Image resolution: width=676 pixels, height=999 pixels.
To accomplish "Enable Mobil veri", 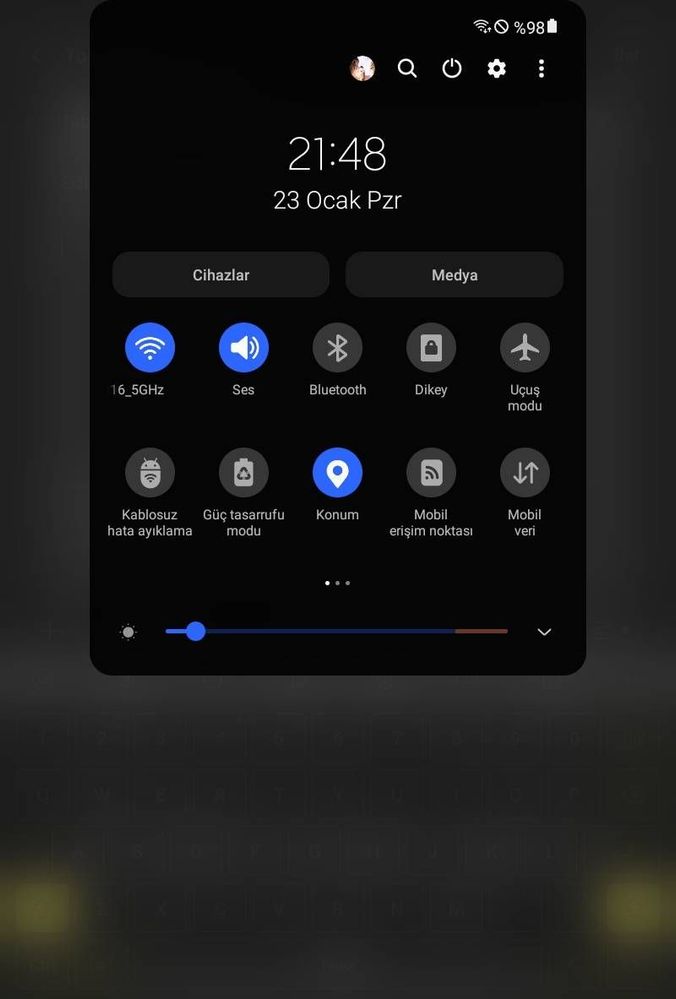I will pos(525,473).
